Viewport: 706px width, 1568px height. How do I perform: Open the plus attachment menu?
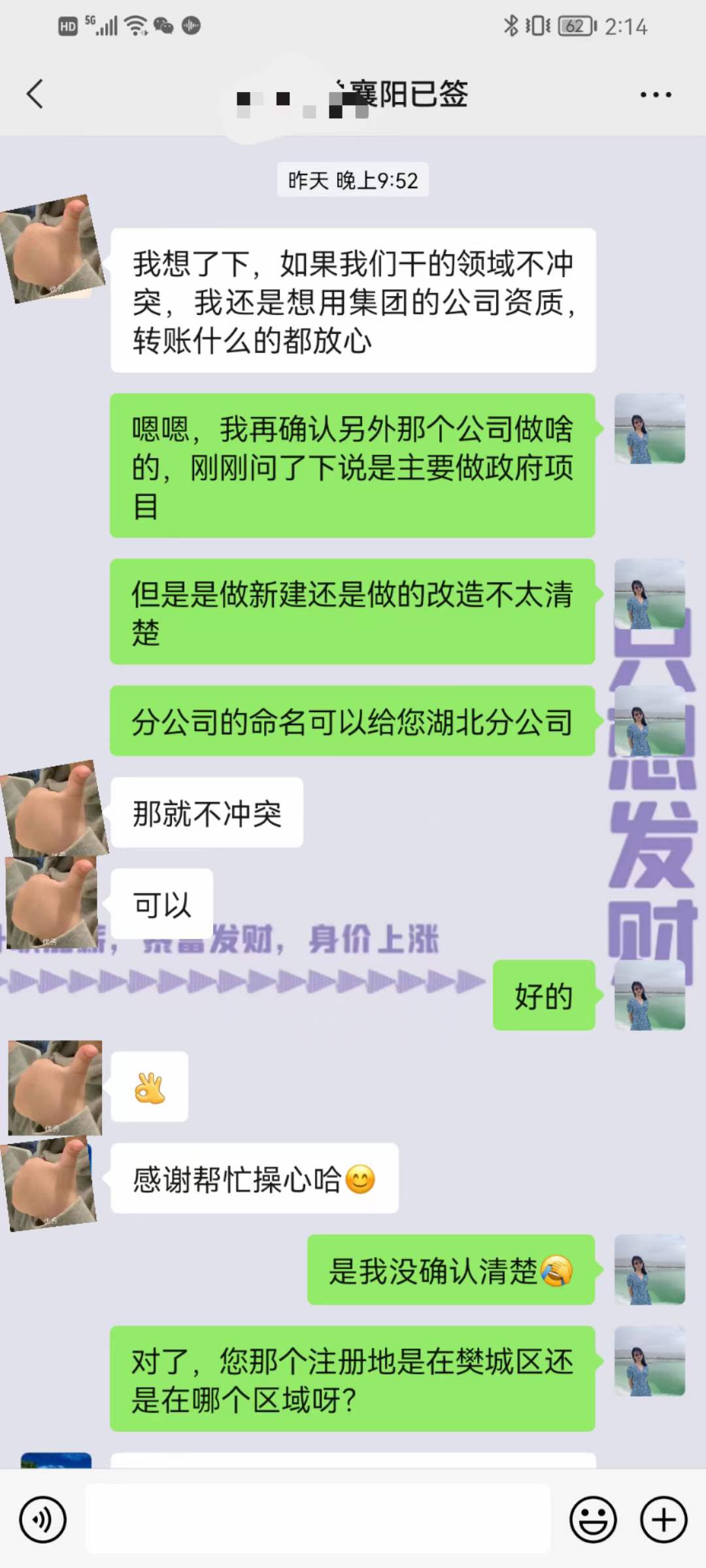coord(664,1520)
